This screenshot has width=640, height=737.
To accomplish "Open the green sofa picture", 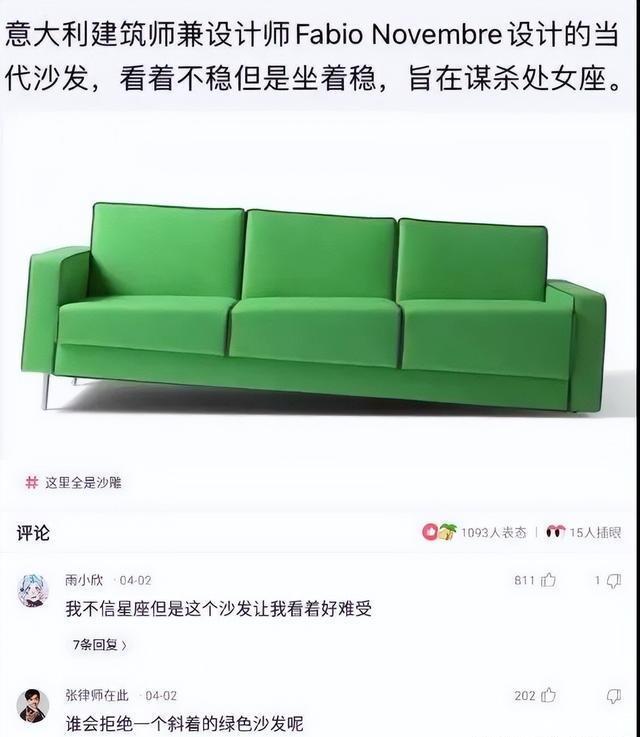I will [318, 300].
